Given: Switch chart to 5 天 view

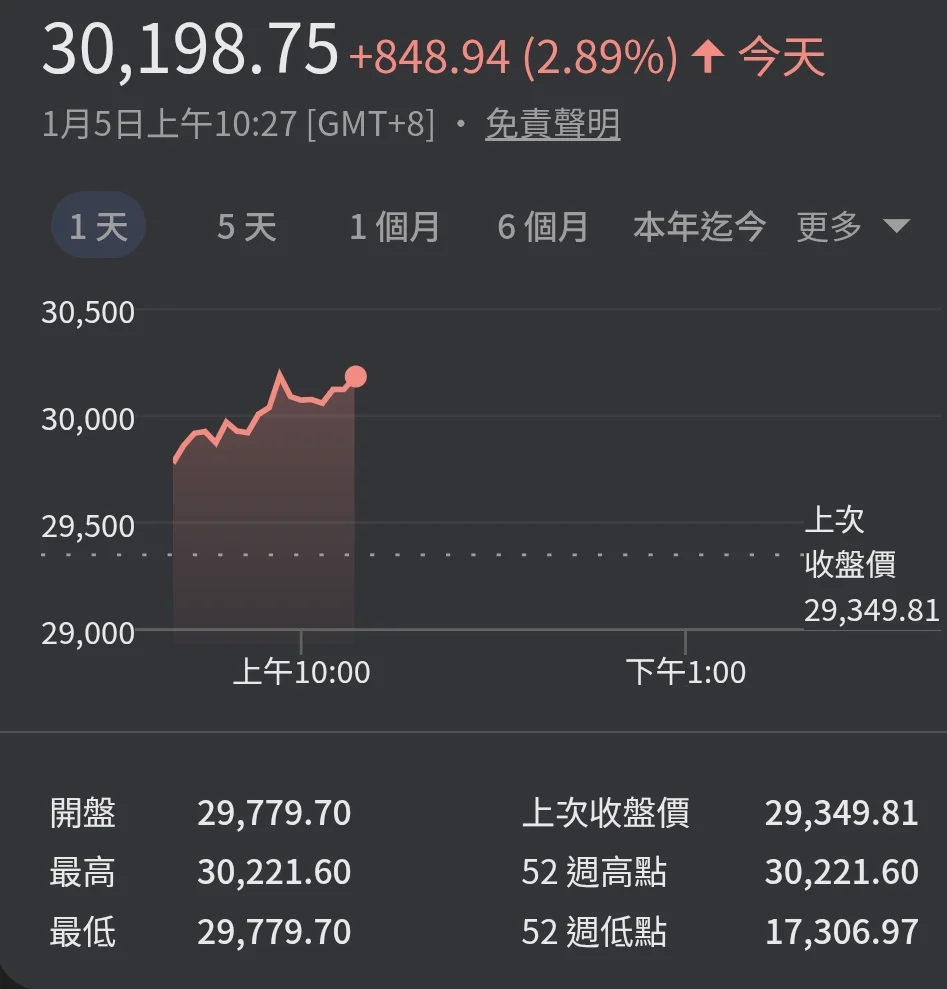Looking at the screenshot, I should coord(246,227).
